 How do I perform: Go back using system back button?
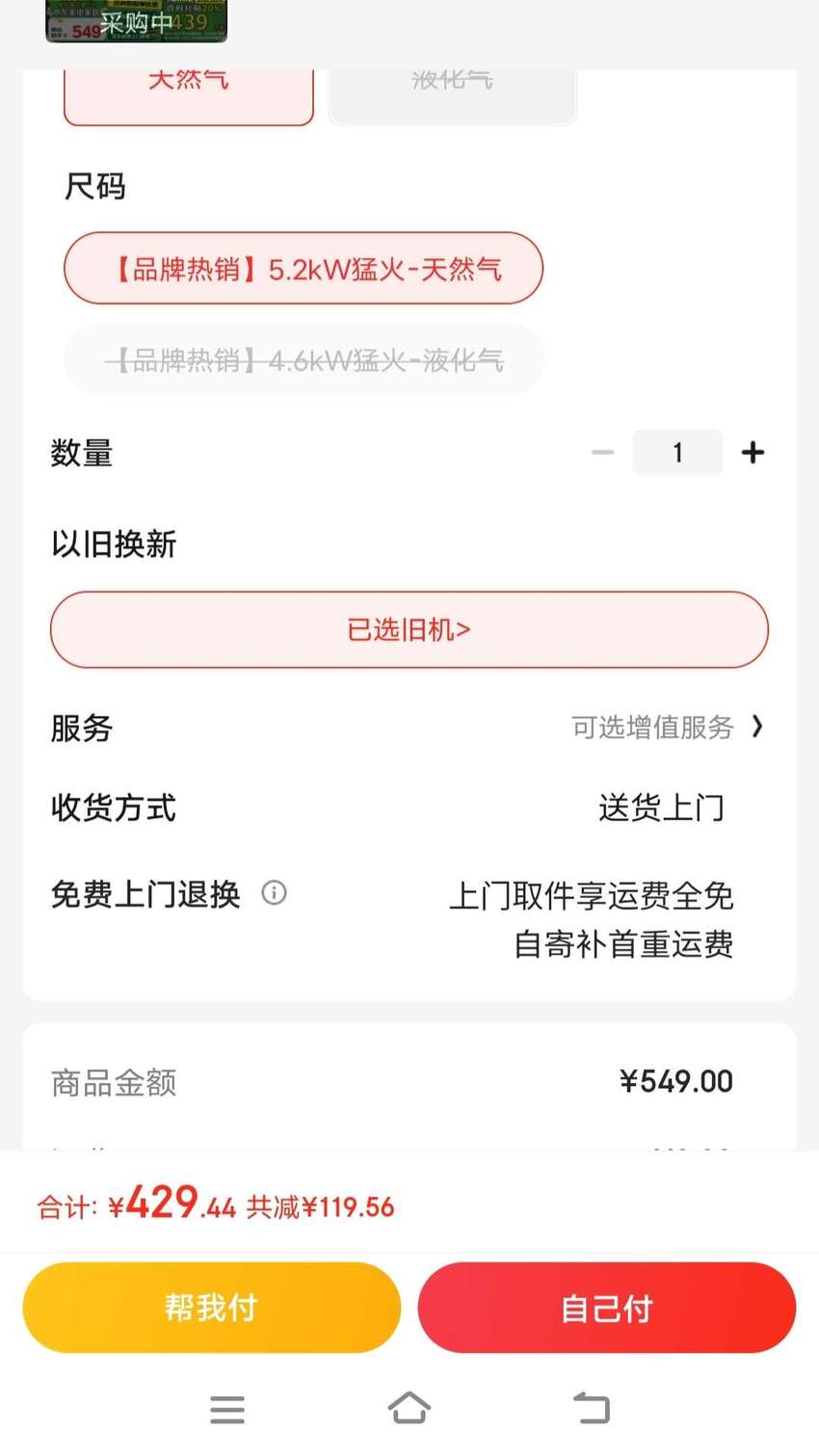(x=592, y=1408)
